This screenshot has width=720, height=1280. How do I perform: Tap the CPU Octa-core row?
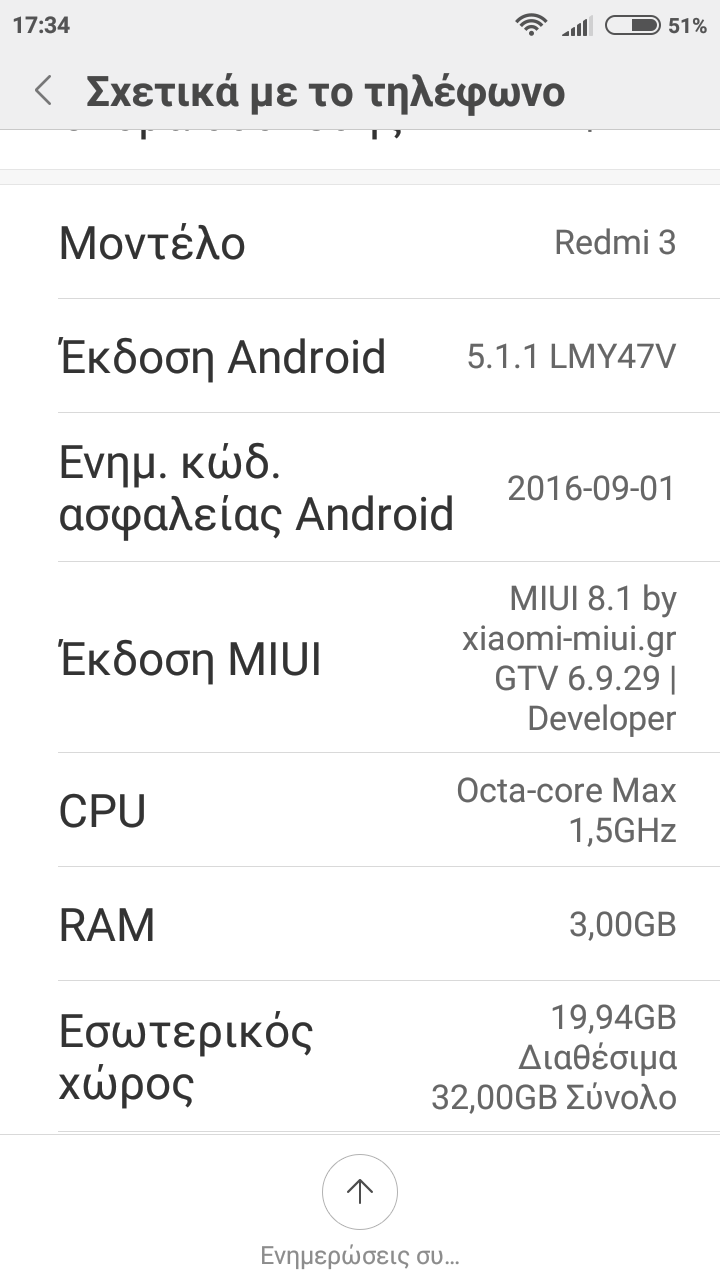360,810
